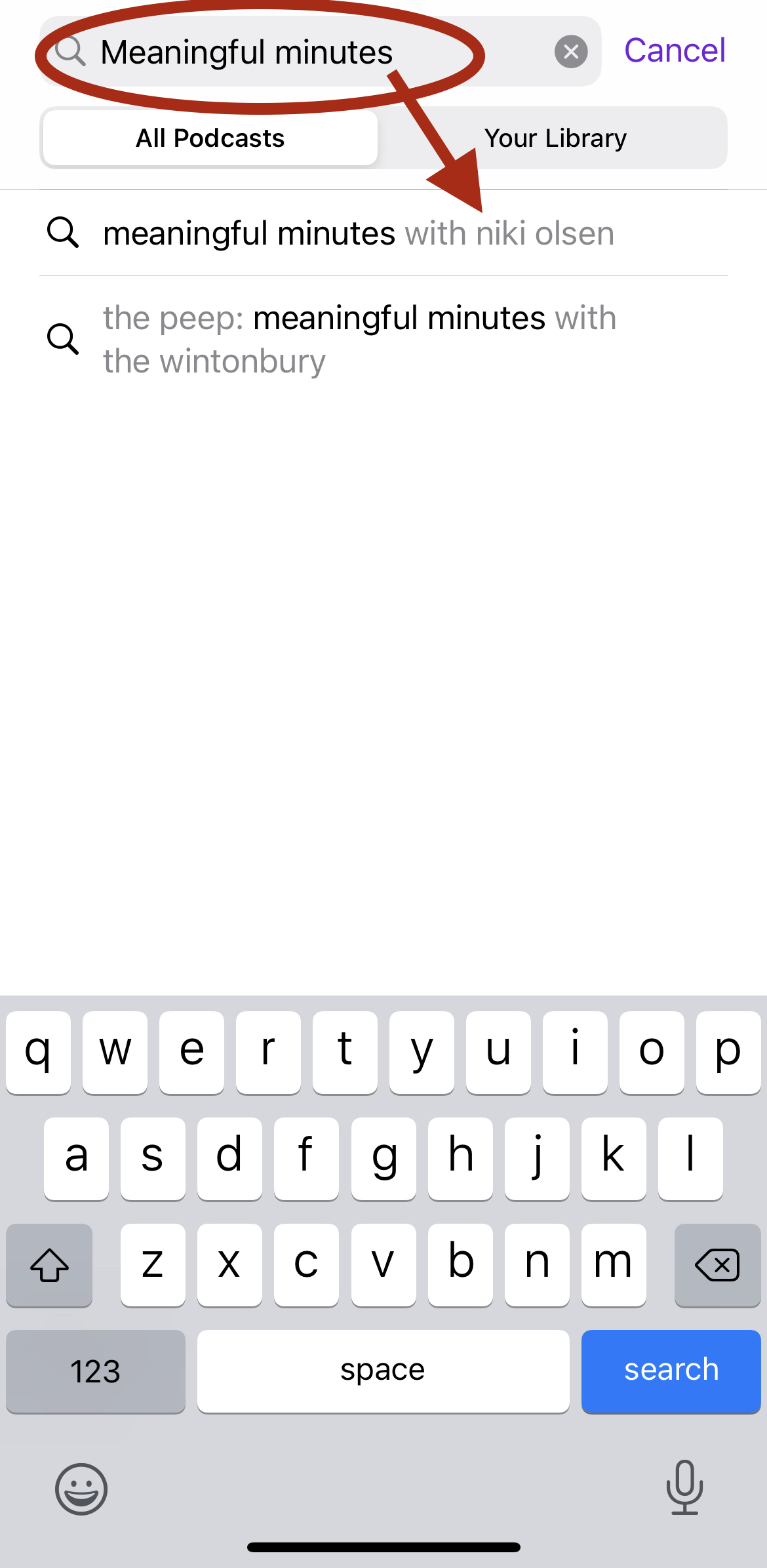The height and width of the screenshot is (1568, 767).
Task: Switch keyboard to 123 numbers
Action: click(x=96, y=1371)
